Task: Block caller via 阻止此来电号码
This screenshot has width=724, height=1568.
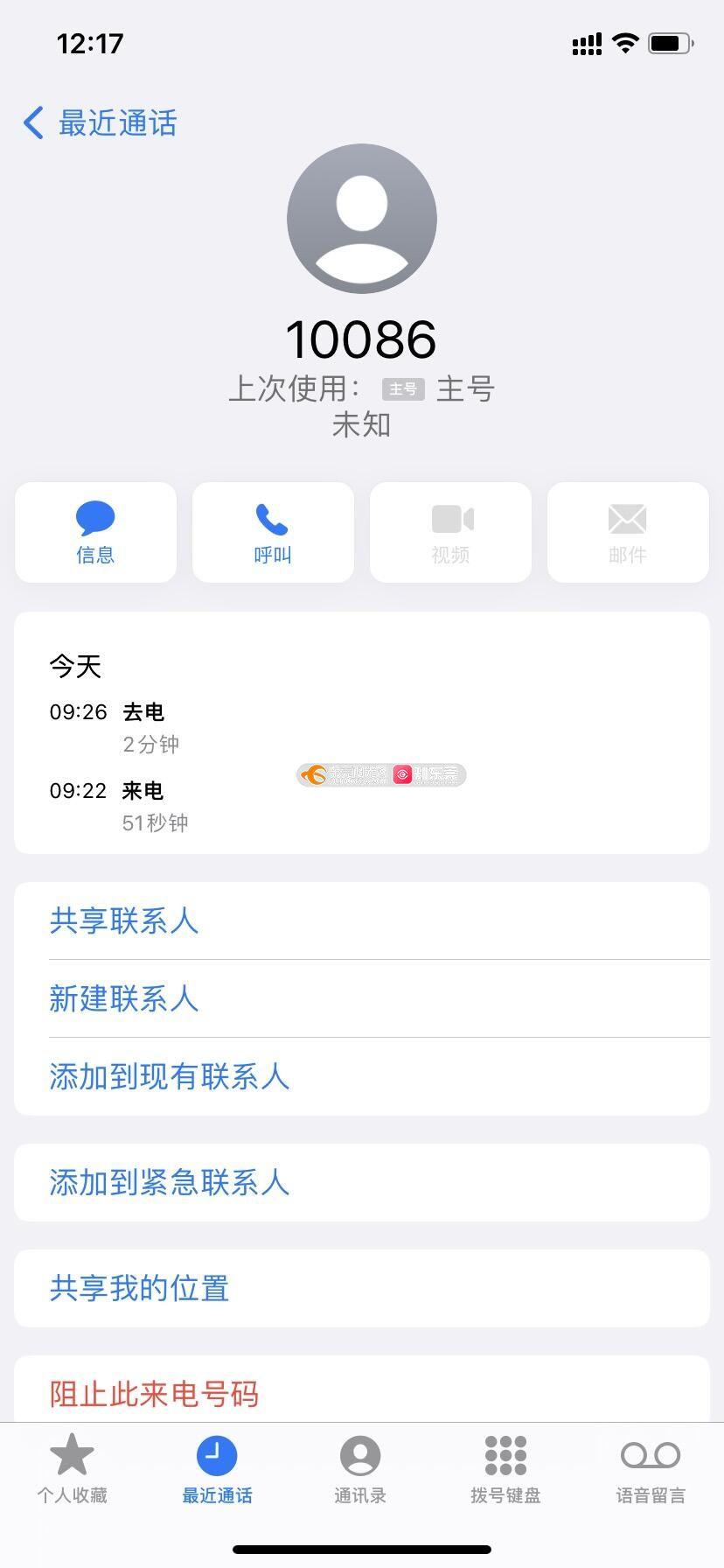Action: click(154, 1393)
